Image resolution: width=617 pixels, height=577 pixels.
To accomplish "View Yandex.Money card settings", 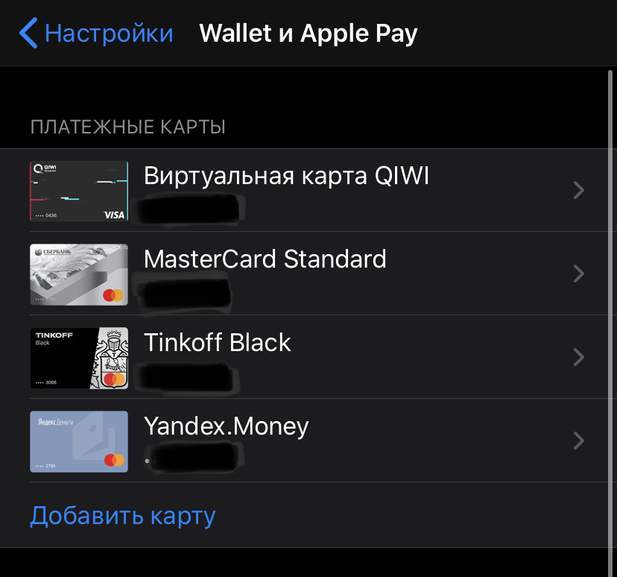I will pyautogui.click(x=226, y=440).
